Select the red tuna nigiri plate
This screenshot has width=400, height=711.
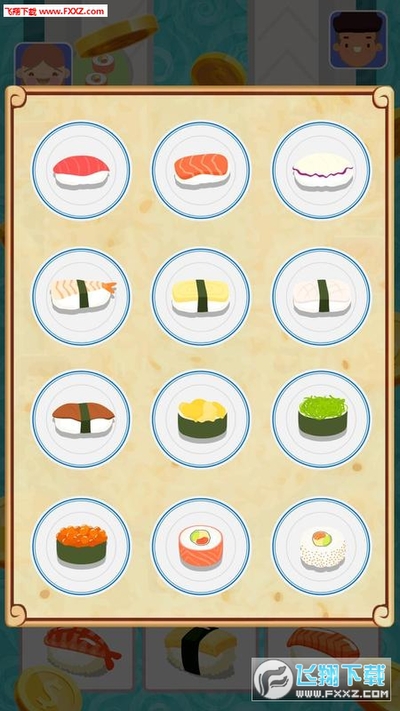point(81,170)
